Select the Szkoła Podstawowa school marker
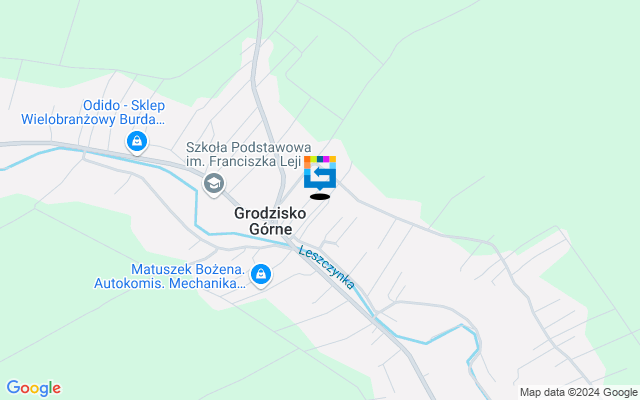Viewport: 640px width, 400px height. [x=213, y=183]
